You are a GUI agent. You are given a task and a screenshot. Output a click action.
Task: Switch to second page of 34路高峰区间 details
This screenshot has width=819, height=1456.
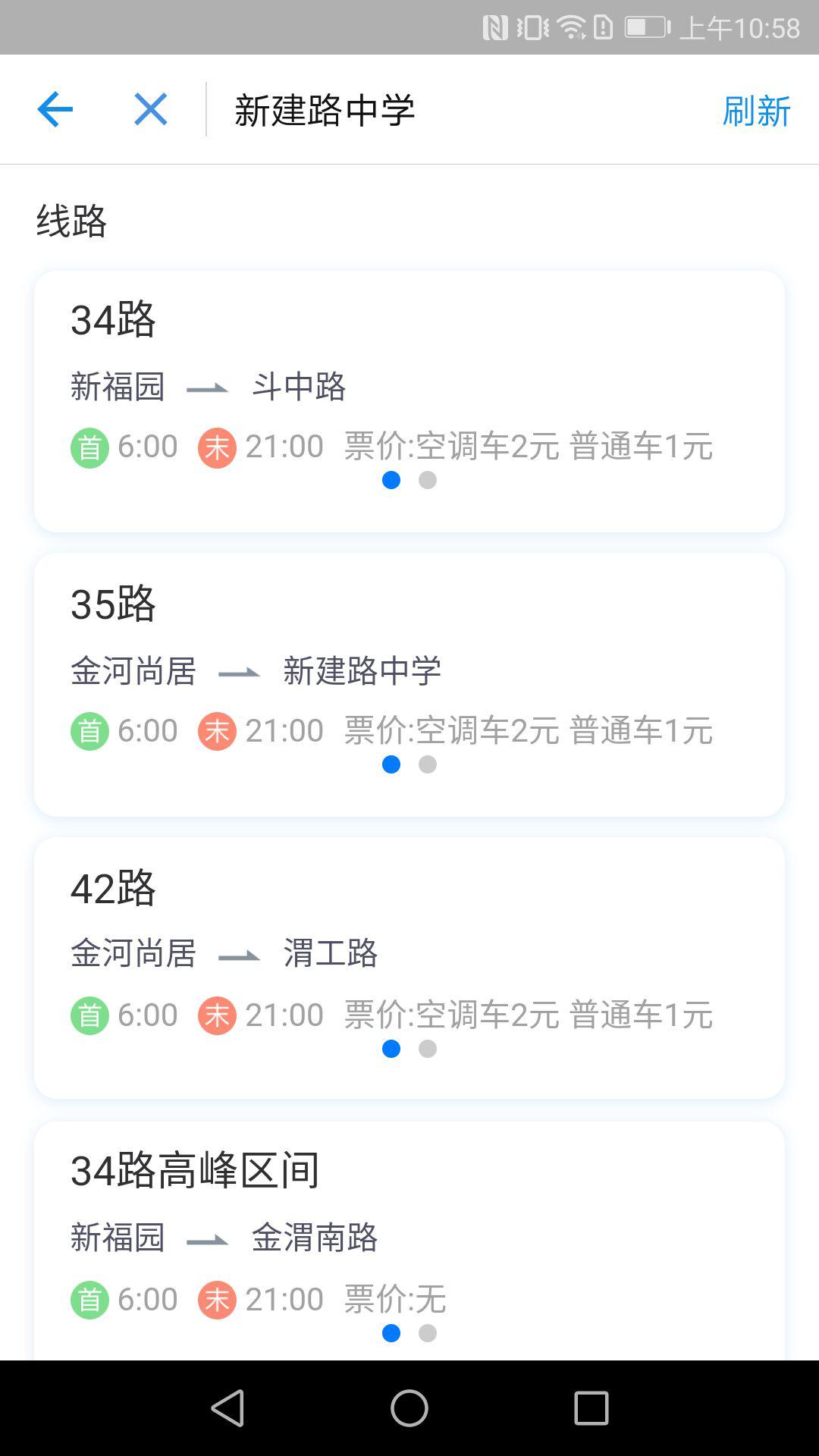(427, 1332)
